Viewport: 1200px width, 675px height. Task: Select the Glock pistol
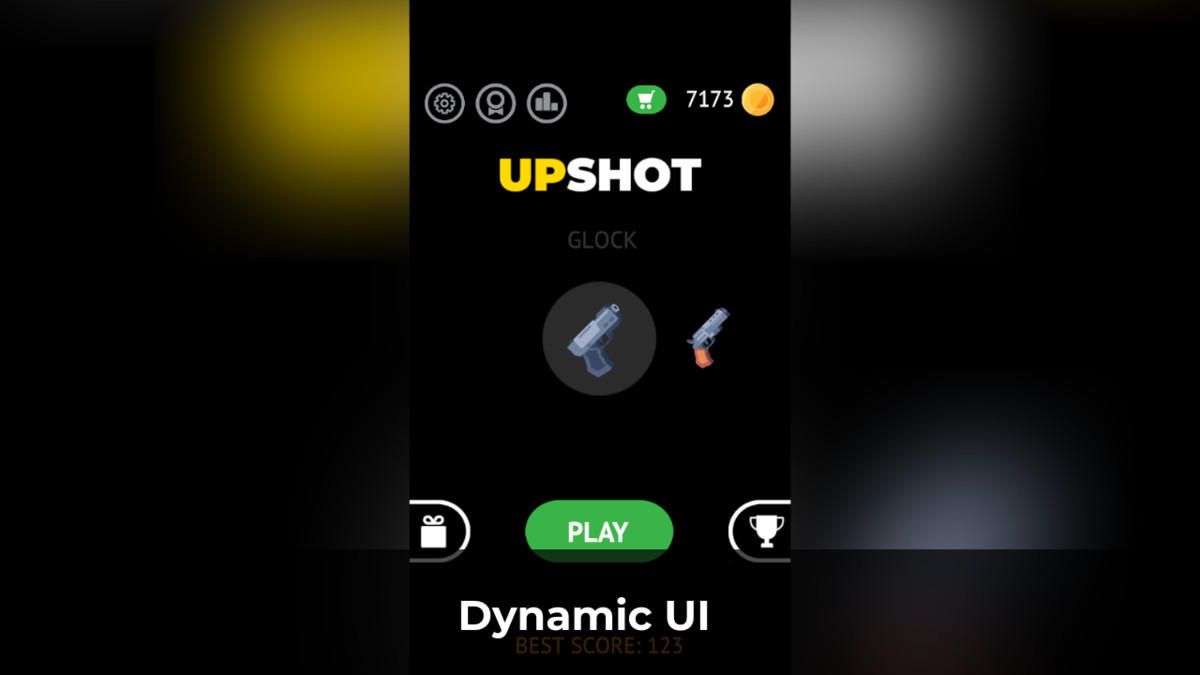point(598,338)
